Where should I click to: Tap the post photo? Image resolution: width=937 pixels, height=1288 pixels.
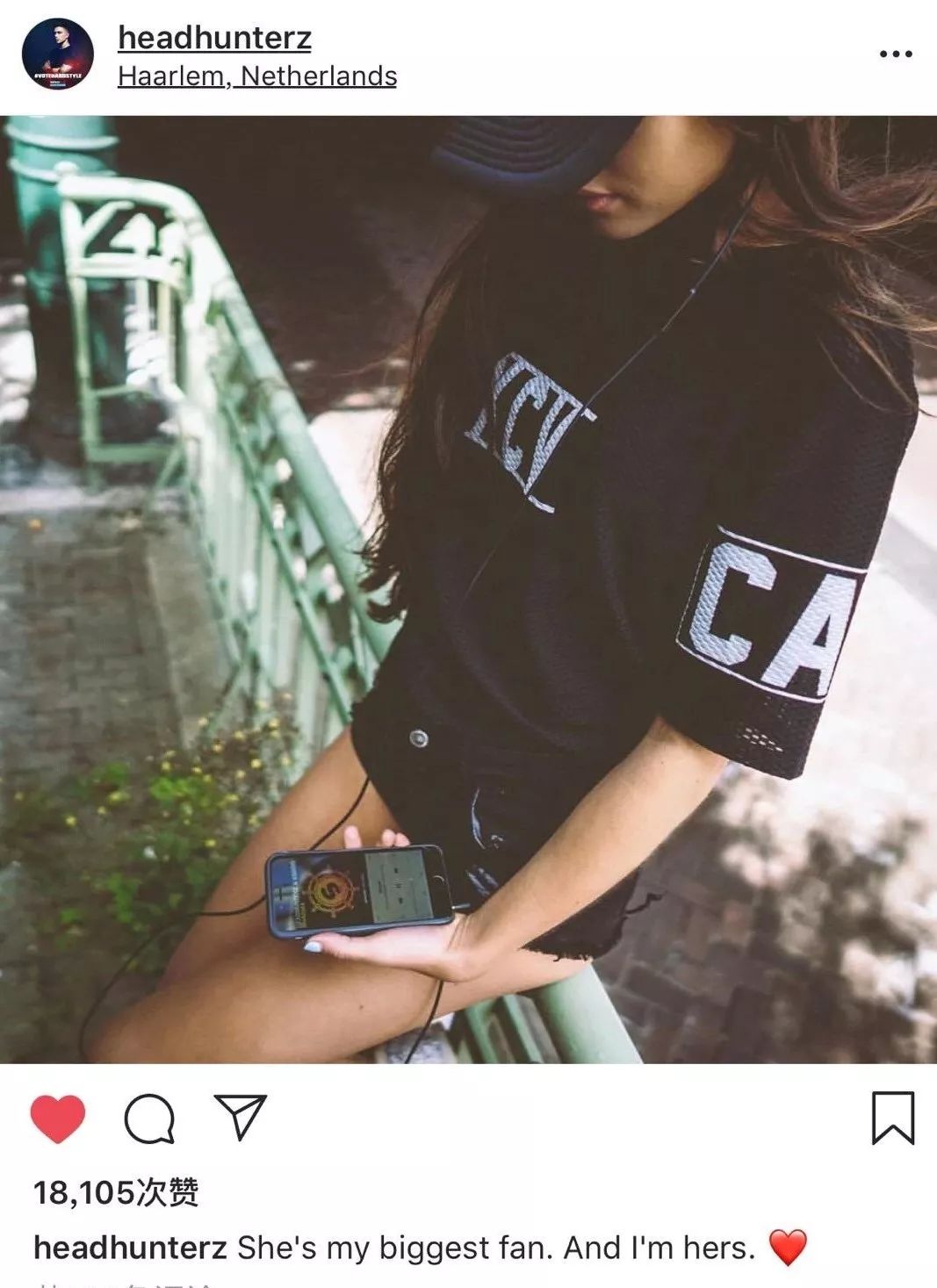pos(468,588)
